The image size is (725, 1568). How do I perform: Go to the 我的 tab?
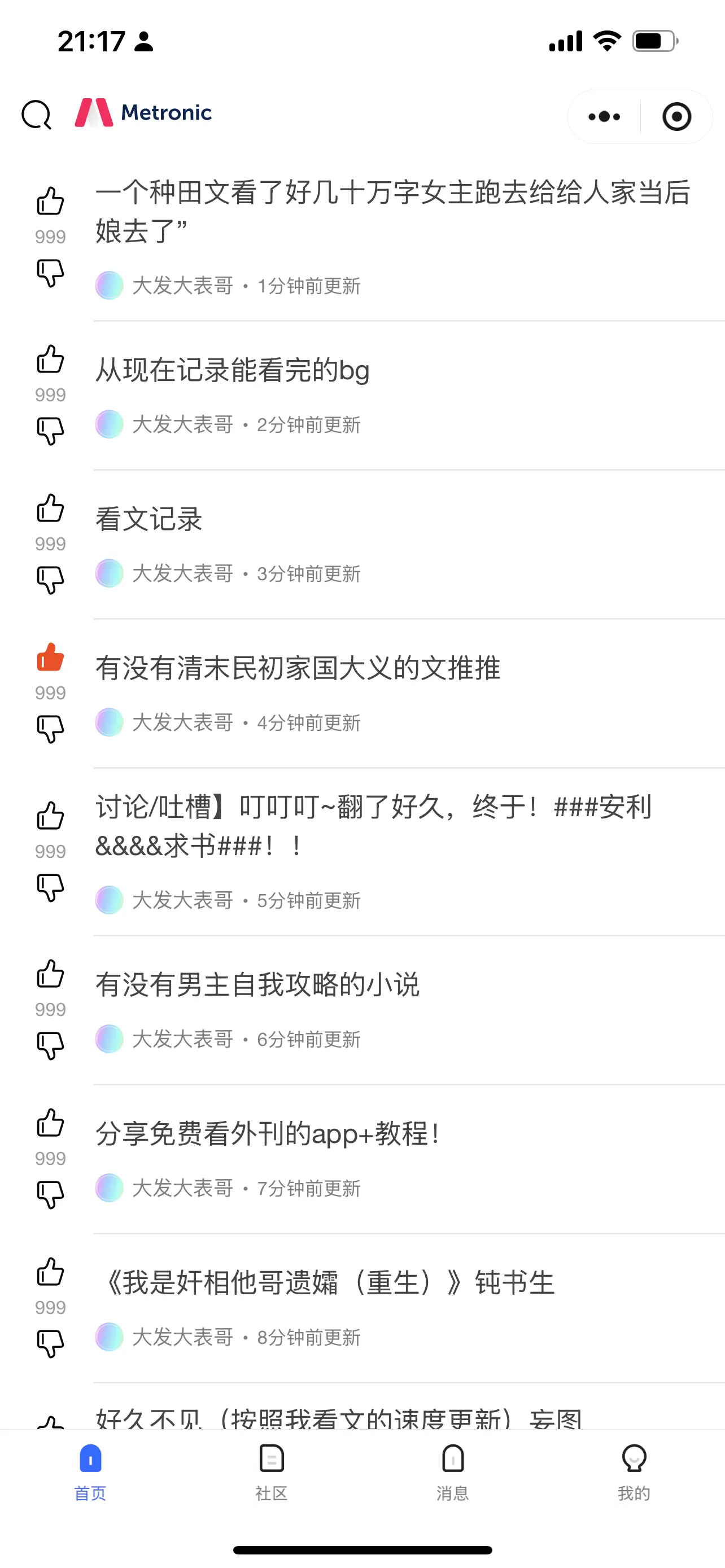(634, 1472)
